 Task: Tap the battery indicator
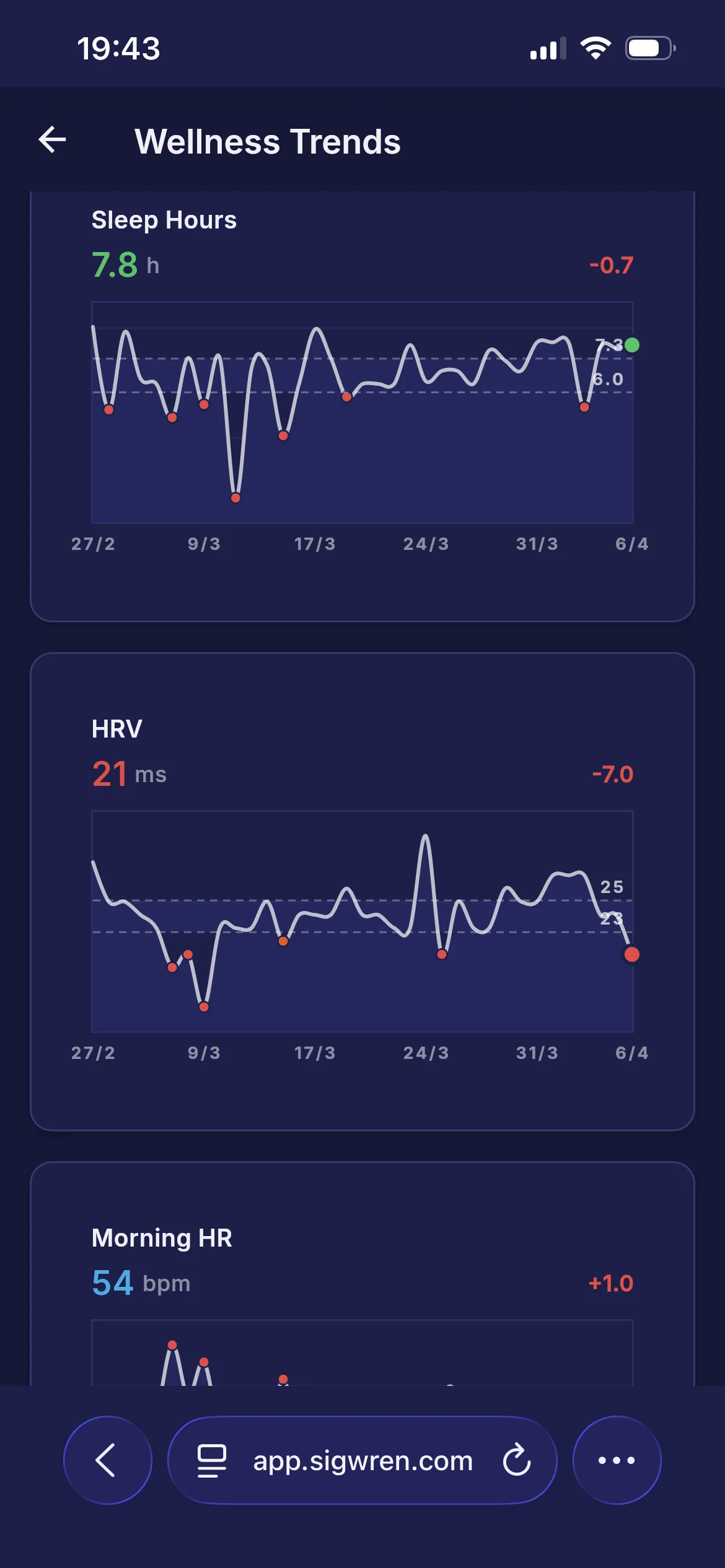tap(648, 48)
